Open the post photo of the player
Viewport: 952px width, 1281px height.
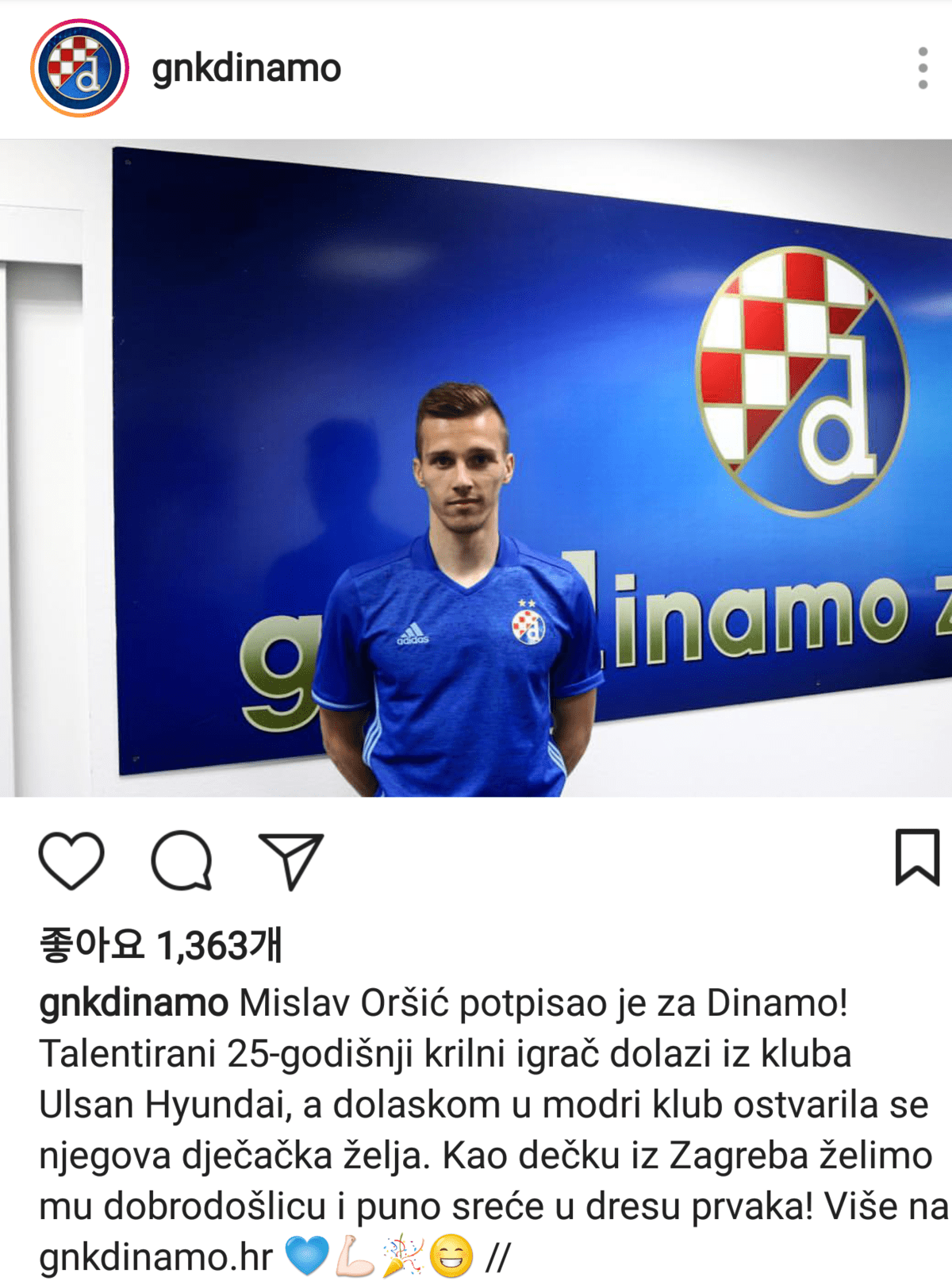[476, 468]
